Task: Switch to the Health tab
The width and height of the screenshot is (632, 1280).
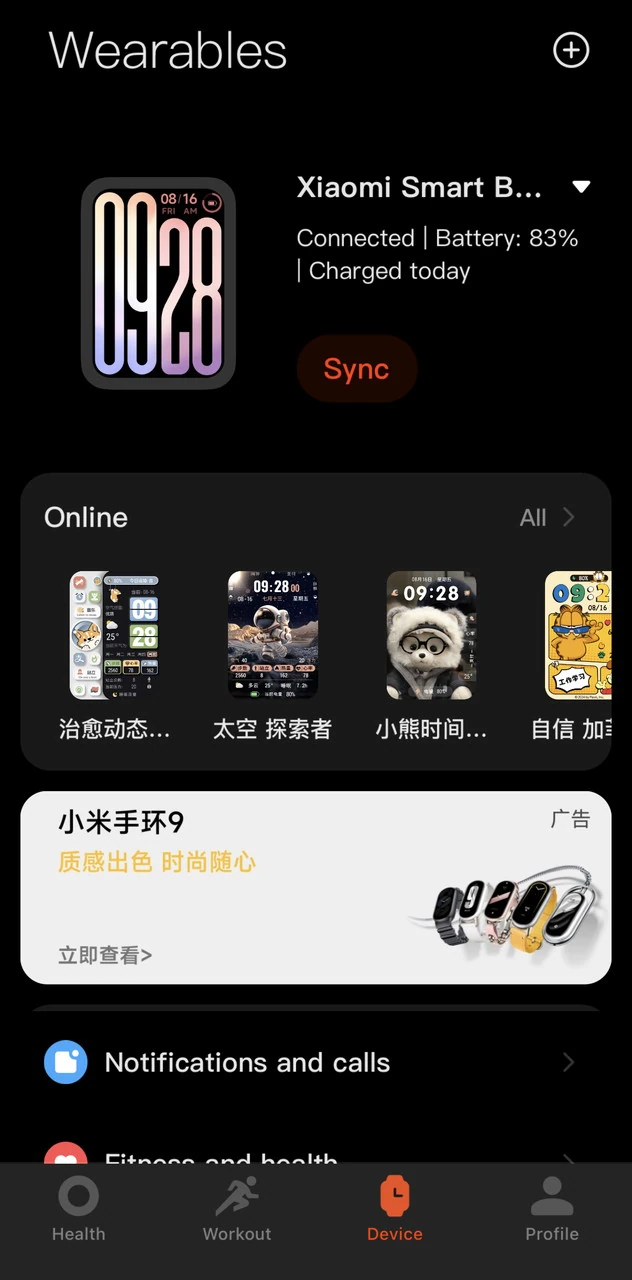Action: (x=79, y=1210)
